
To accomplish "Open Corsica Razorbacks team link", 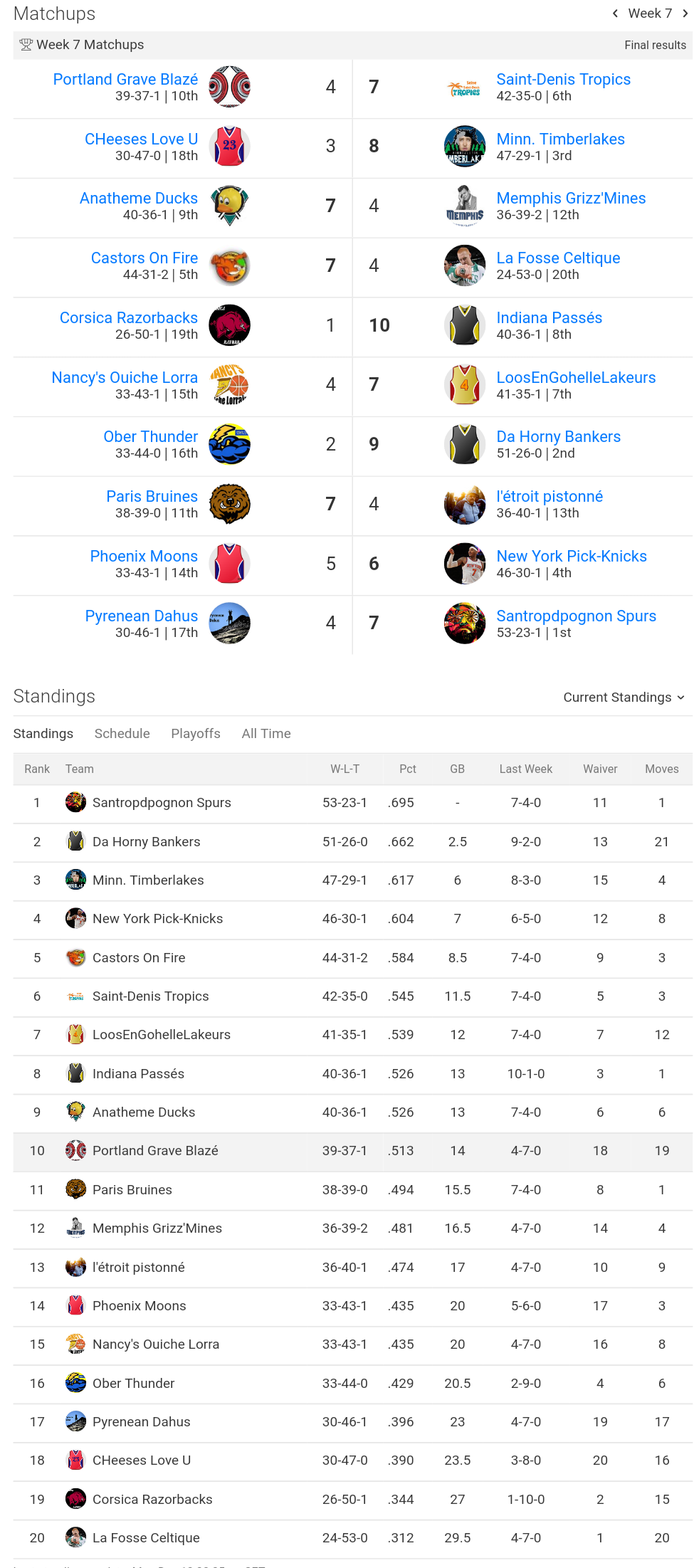I will tap(129, 317).
